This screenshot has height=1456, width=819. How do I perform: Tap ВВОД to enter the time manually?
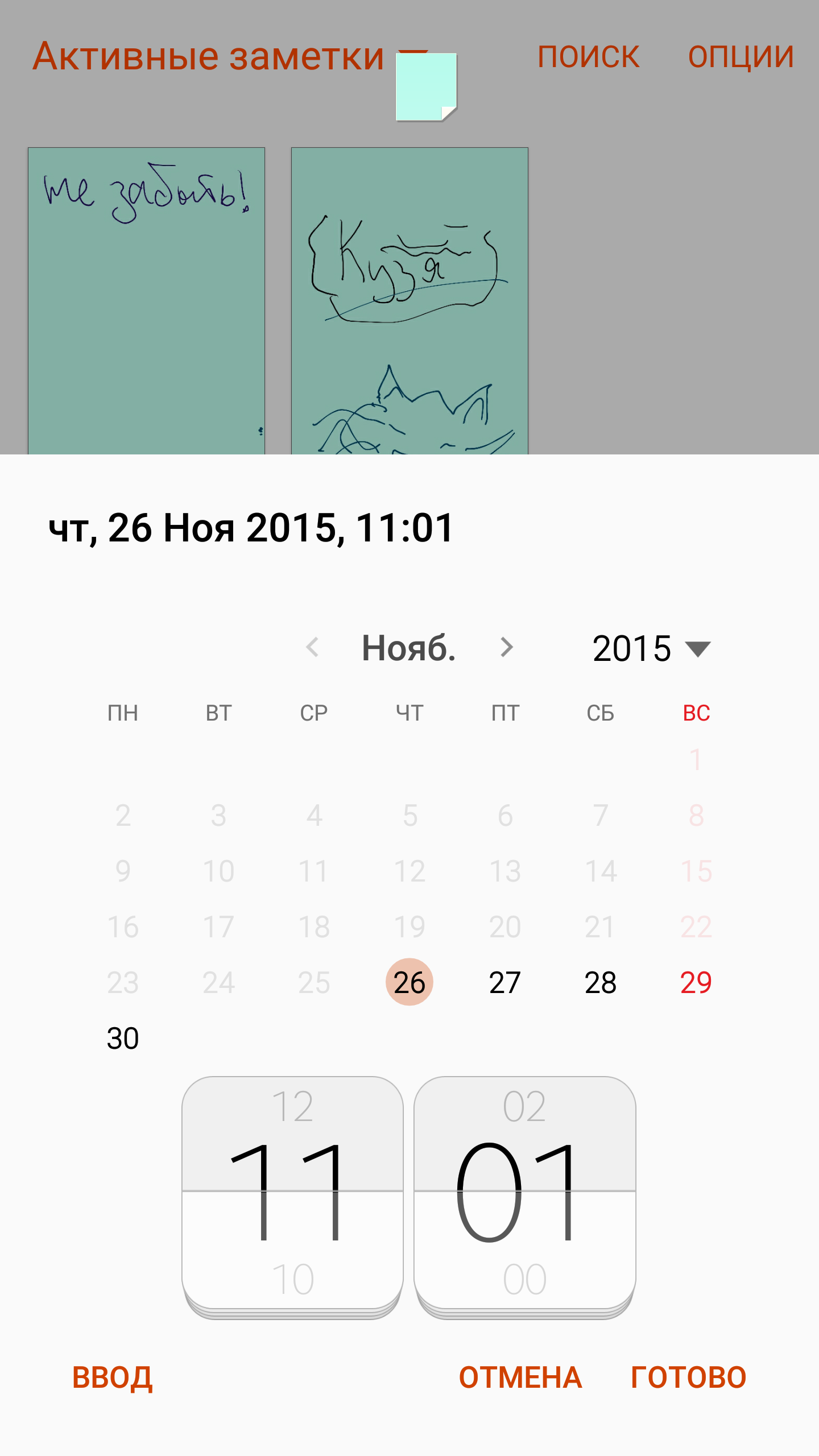pyautogui.click(x=112, y=1378)
